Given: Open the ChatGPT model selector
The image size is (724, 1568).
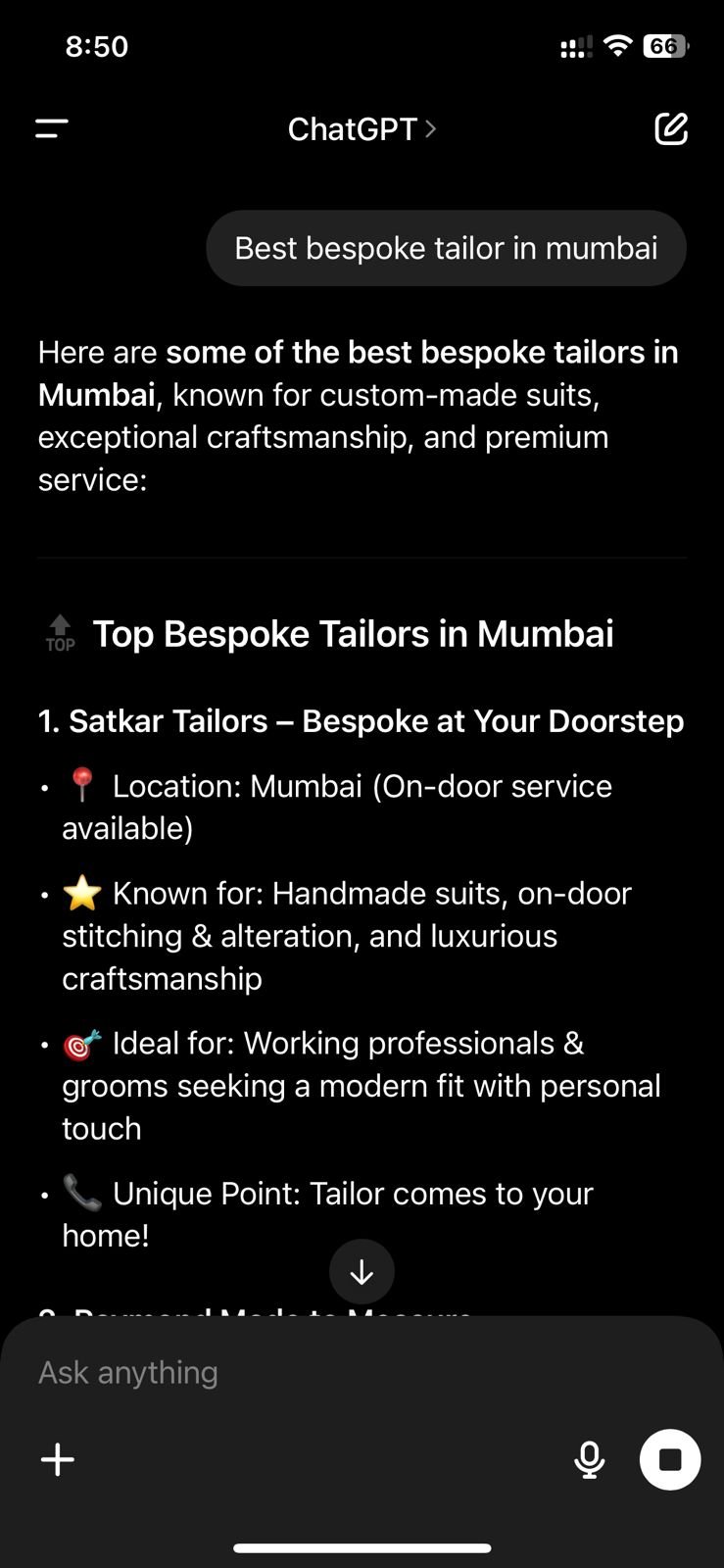Looking at the screenshot, I should pyautogui.click(x=362, y=128).
